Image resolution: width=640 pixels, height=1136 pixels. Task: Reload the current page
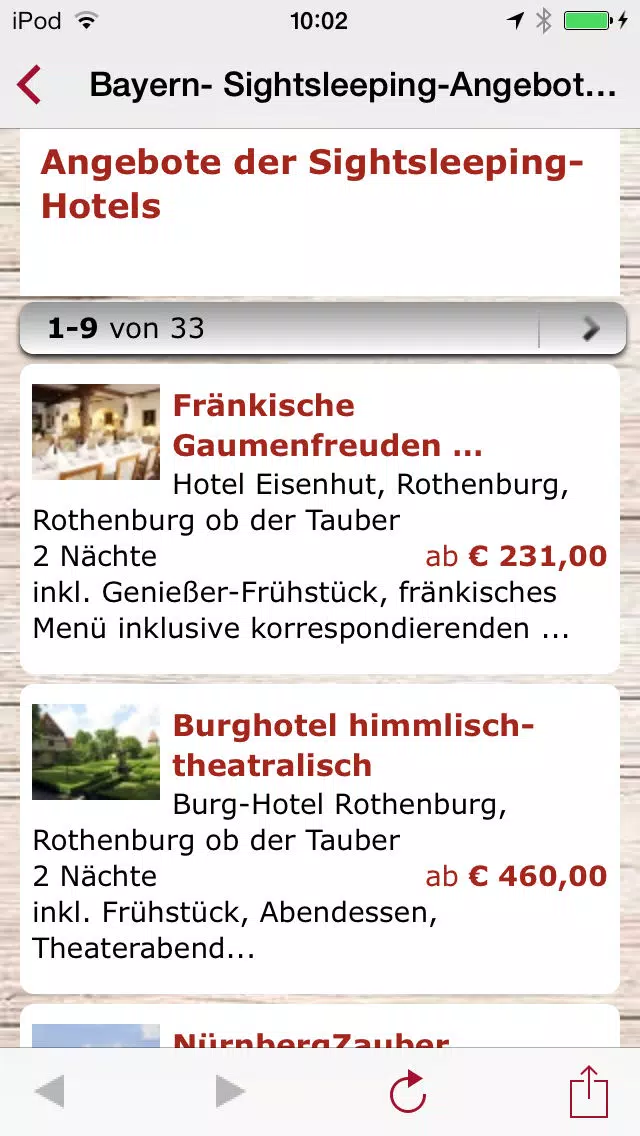click(407, 1091)
